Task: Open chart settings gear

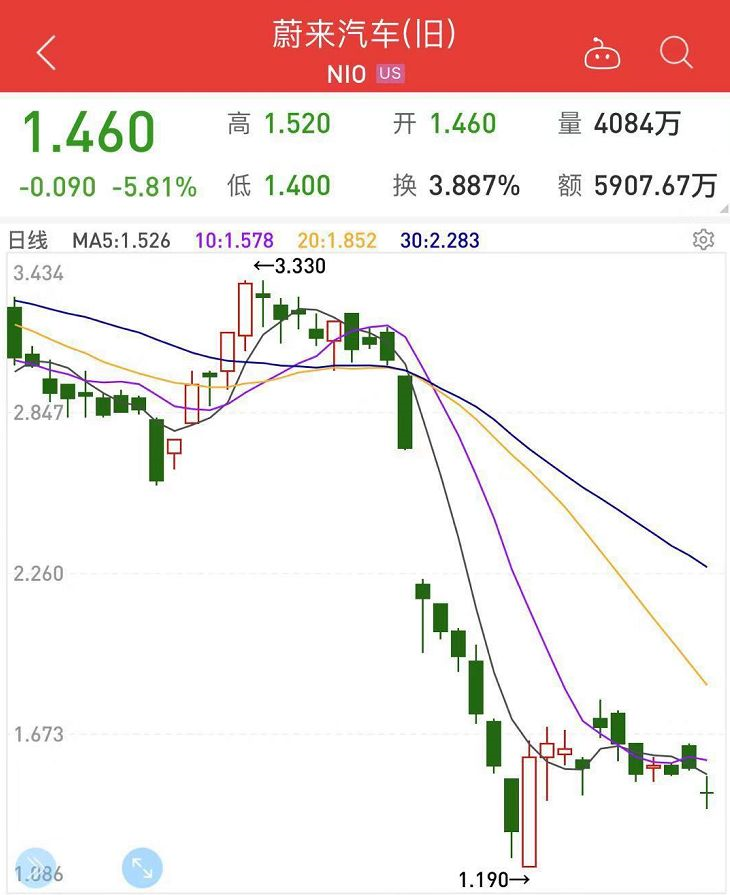Action: click(x=703, y=240)
